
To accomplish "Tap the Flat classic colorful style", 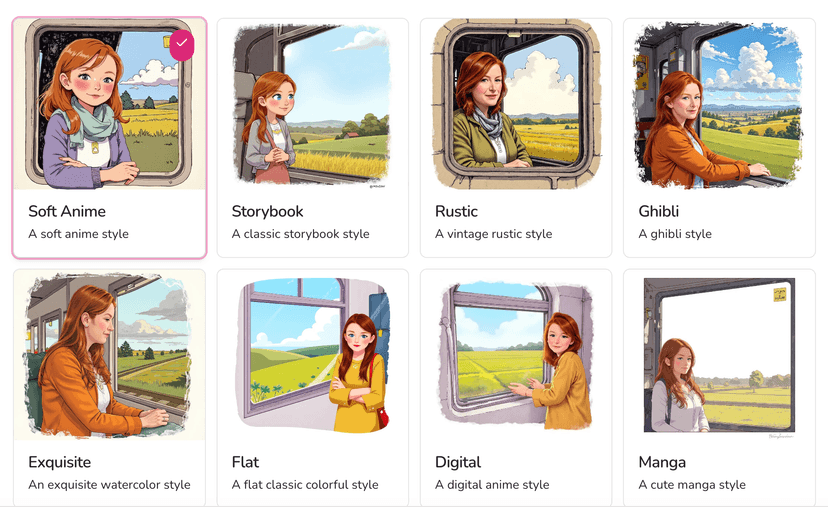I will pos(312,388).
